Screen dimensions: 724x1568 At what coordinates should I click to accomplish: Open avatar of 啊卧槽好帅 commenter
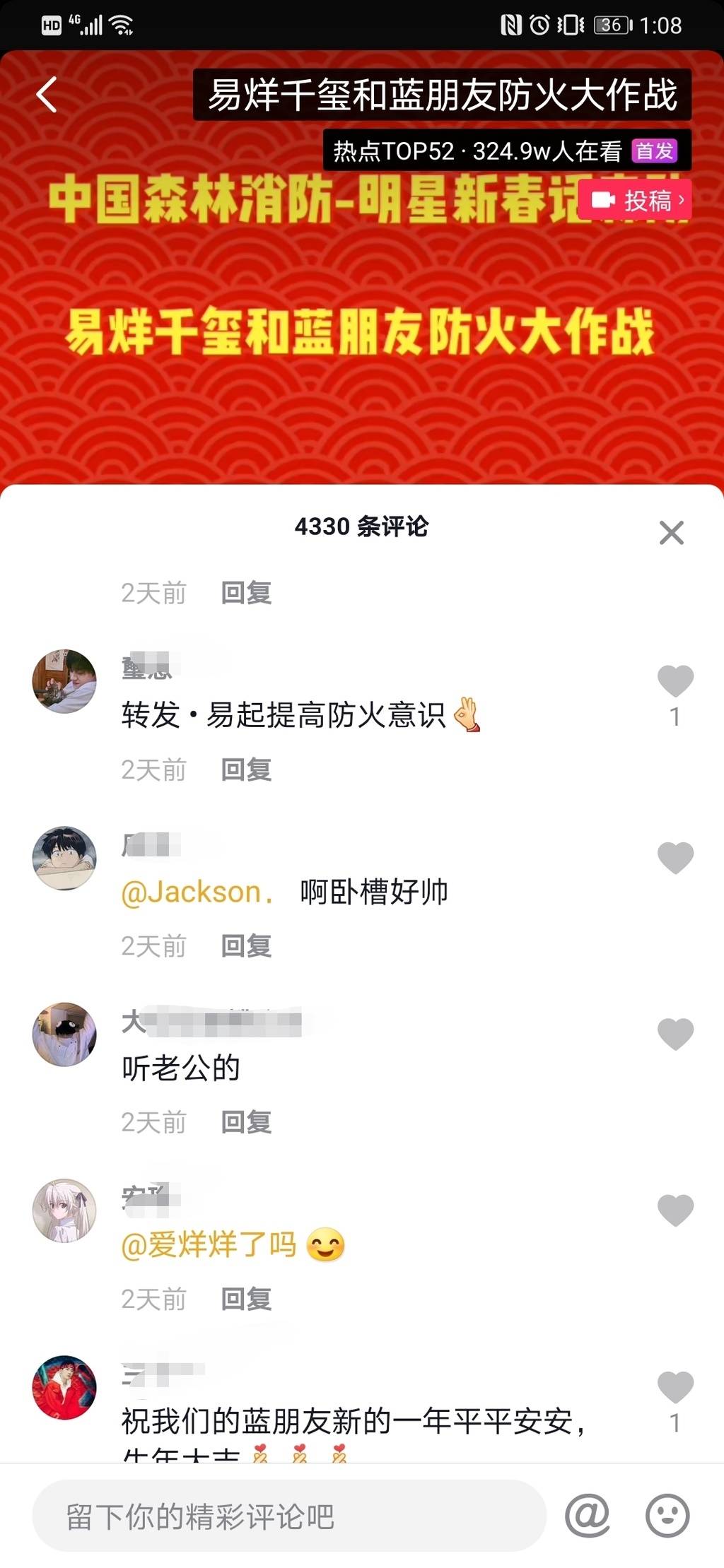(x=64, y=858)
